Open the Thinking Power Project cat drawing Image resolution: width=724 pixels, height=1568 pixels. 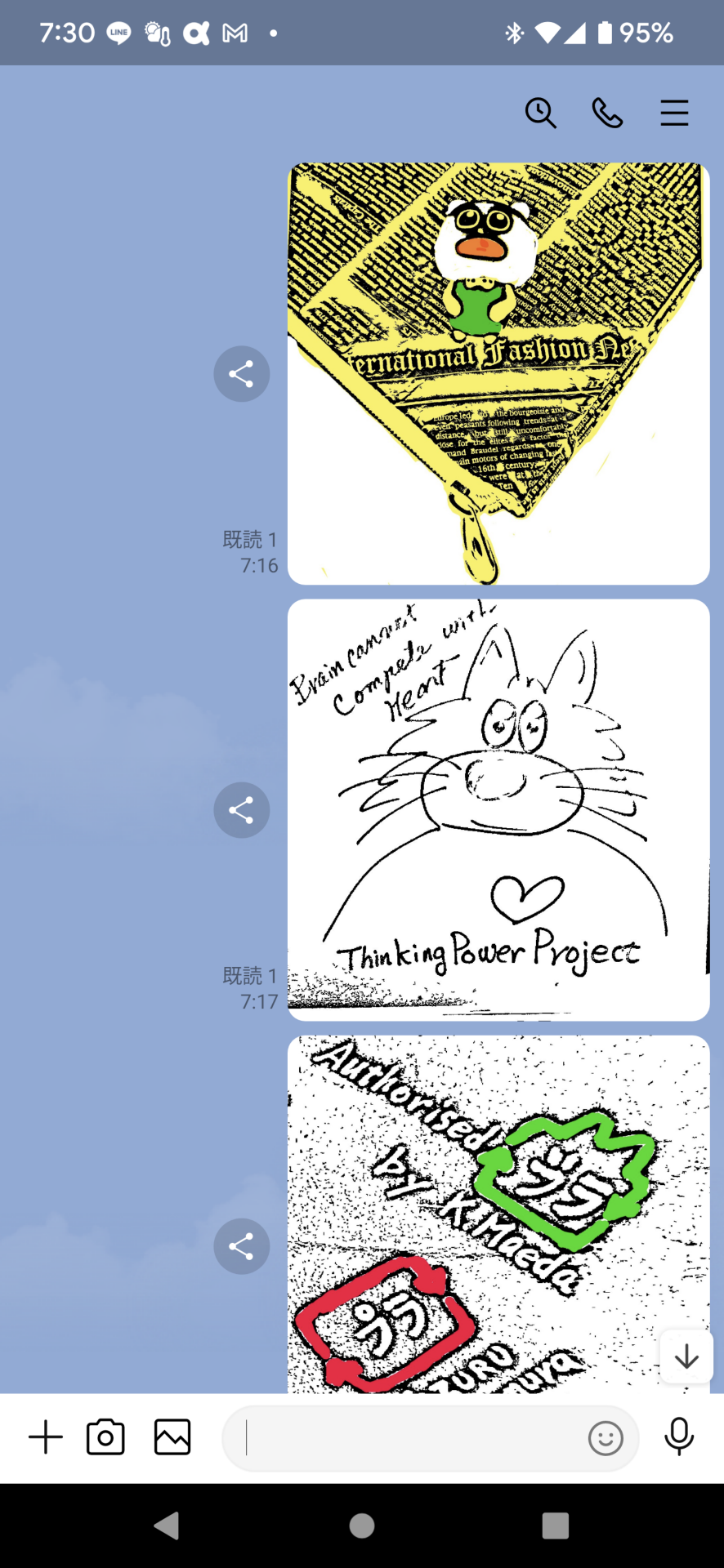498,809
